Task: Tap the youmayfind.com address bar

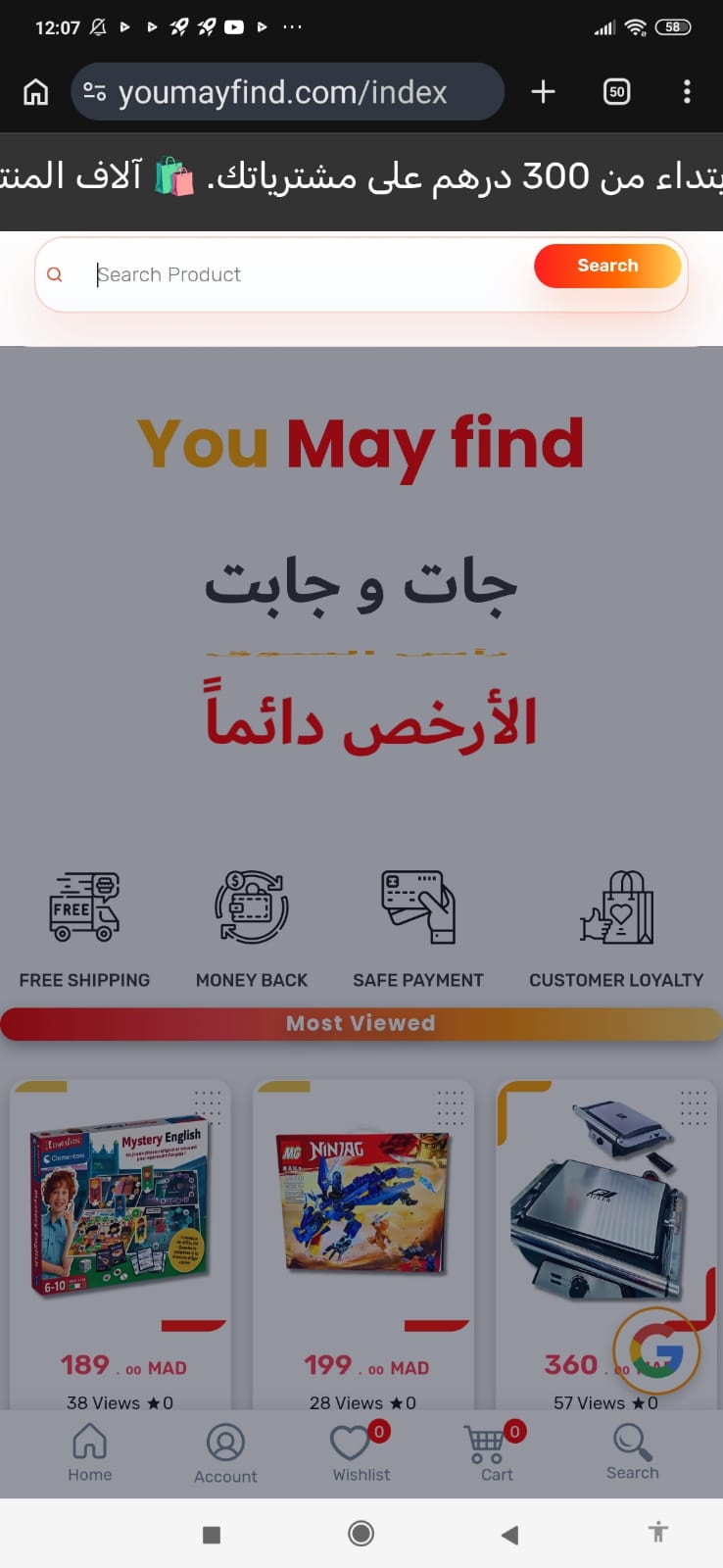Action: pos(284,92)
